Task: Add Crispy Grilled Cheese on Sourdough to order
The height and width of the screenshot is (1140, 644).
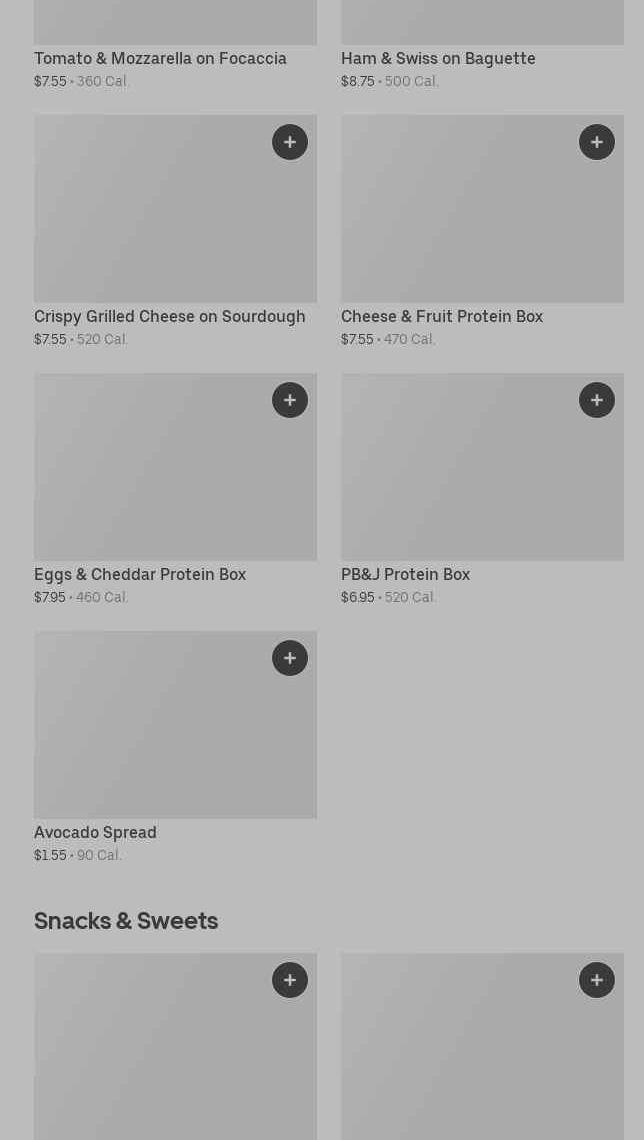Action: point(290,142)
